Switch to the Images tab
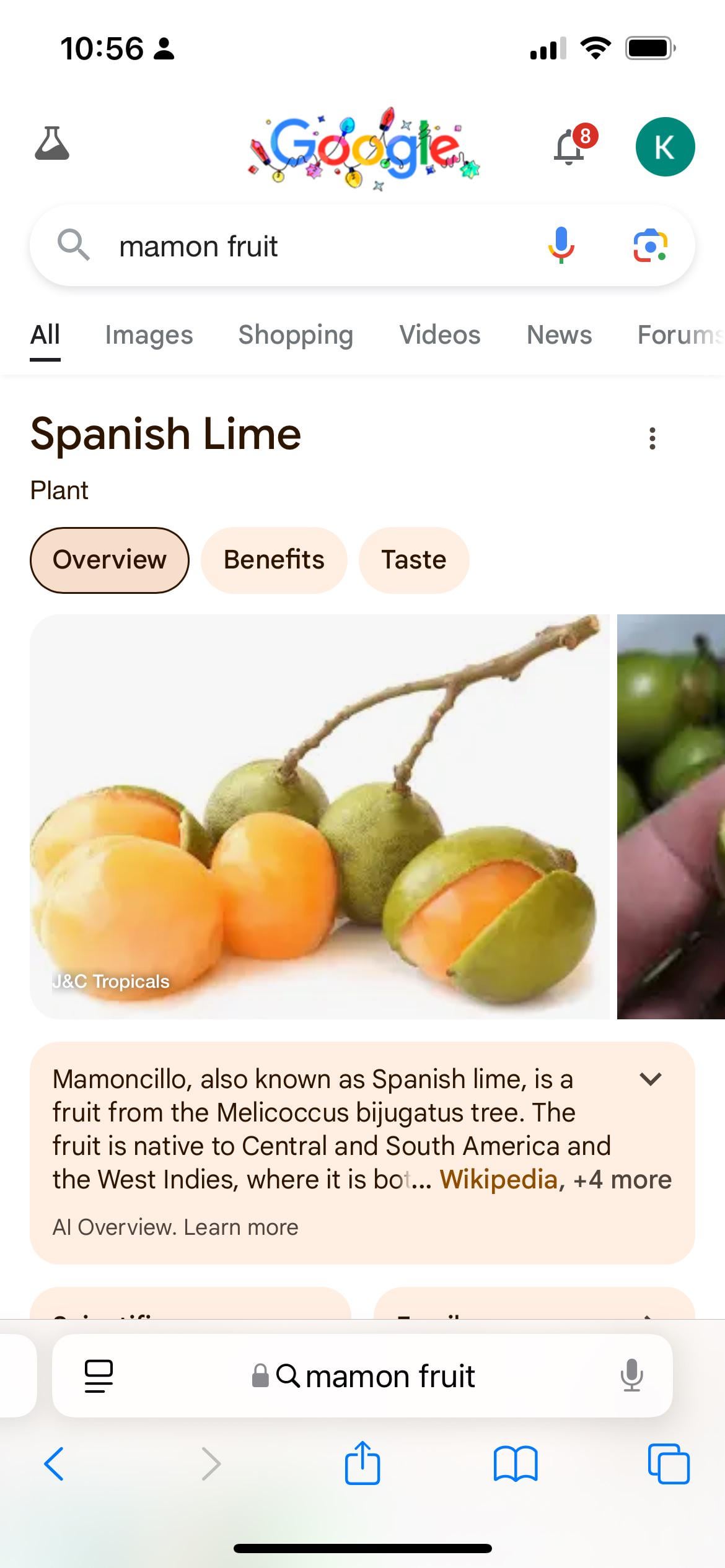The height and width of the screenshot is (1568, 725). pos(149,335)
